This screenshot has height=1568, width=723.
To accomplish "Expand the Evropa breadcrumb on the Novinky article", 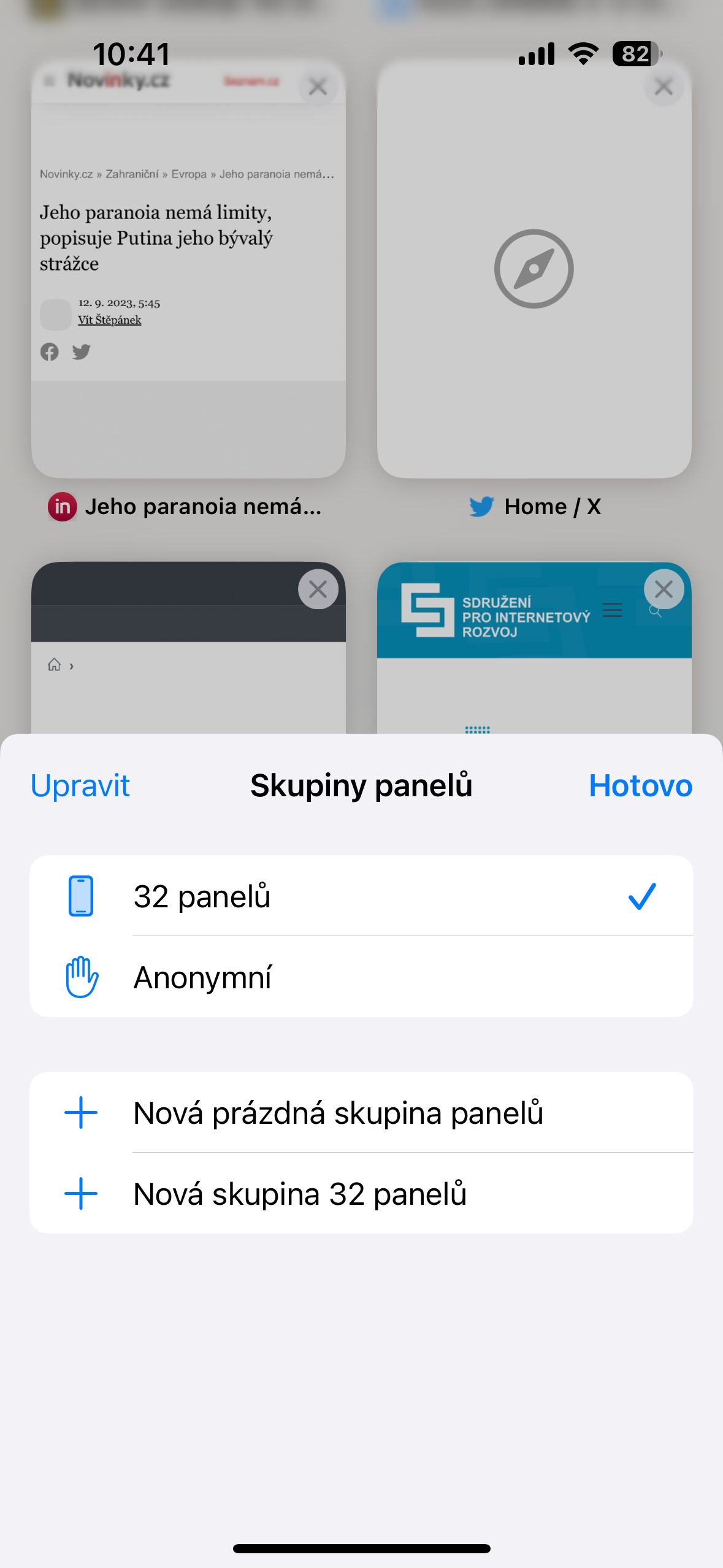I will (x=189, y=174).
